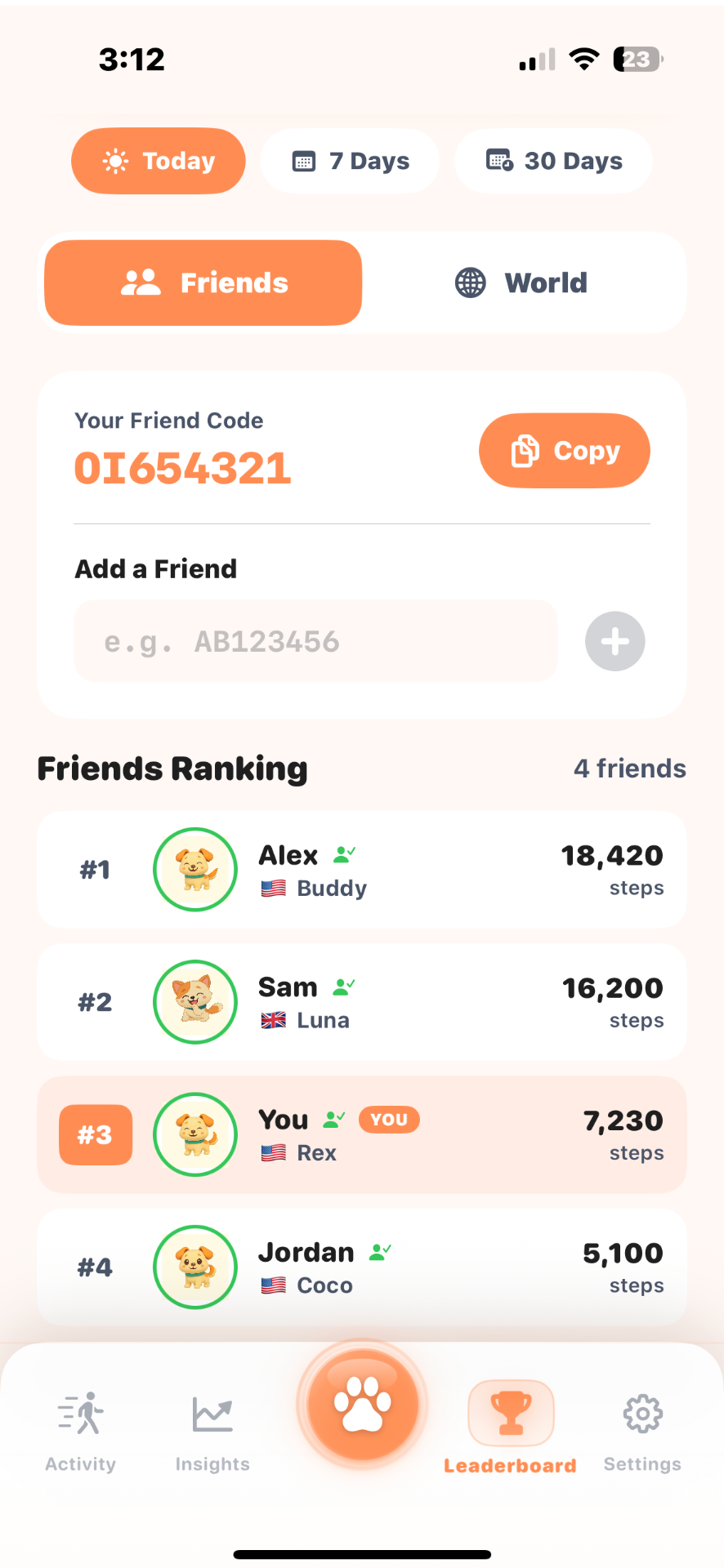724x1568 pixels.
Task: Click the plus icon to add a friend
Action: (615, 641)
